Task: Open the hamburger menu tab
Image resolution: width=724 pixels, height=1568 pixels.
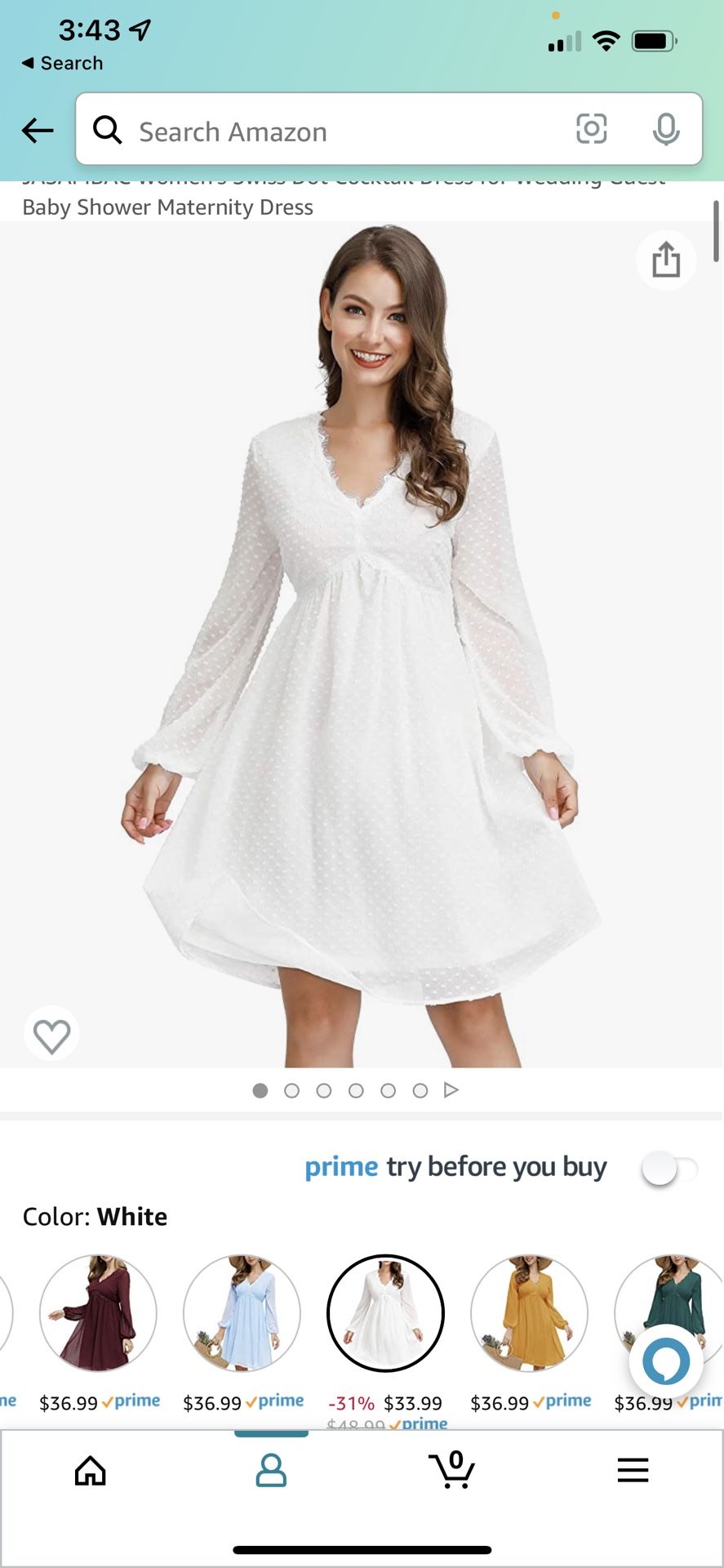Action: (633, 1471)
